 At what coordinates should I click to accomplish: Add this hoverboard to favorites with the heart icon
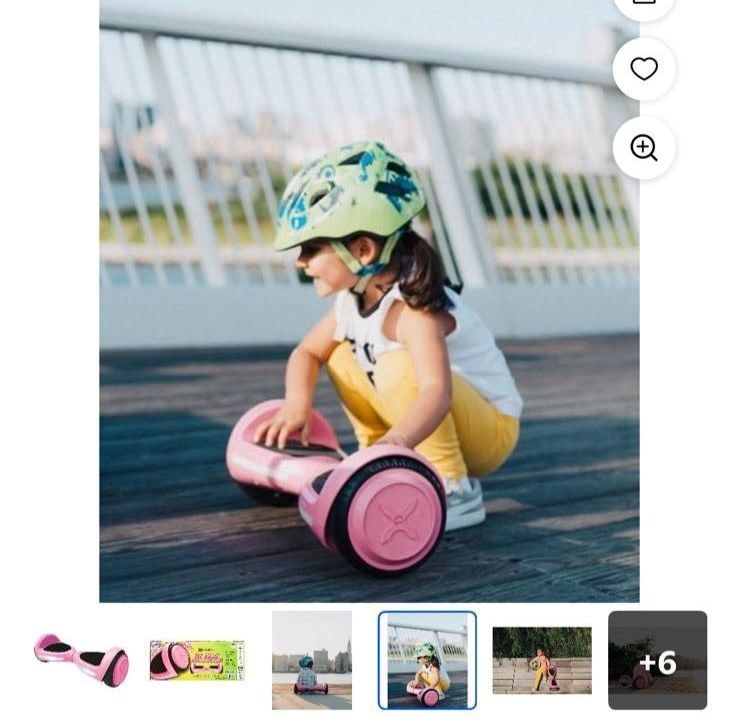click(x=644, y=69)
